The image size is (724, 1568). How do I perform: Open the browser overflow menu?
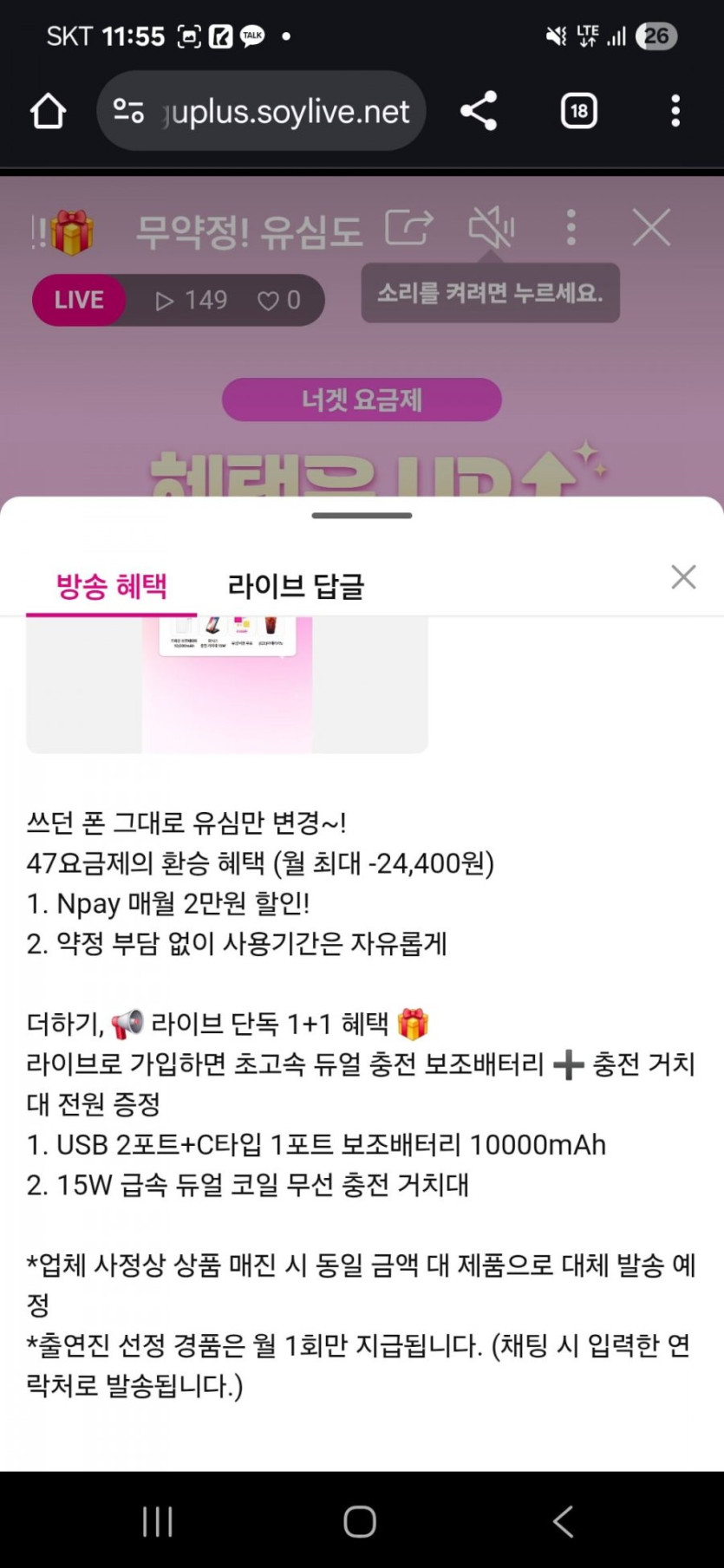pyautogui.click(x=675, y=111)
